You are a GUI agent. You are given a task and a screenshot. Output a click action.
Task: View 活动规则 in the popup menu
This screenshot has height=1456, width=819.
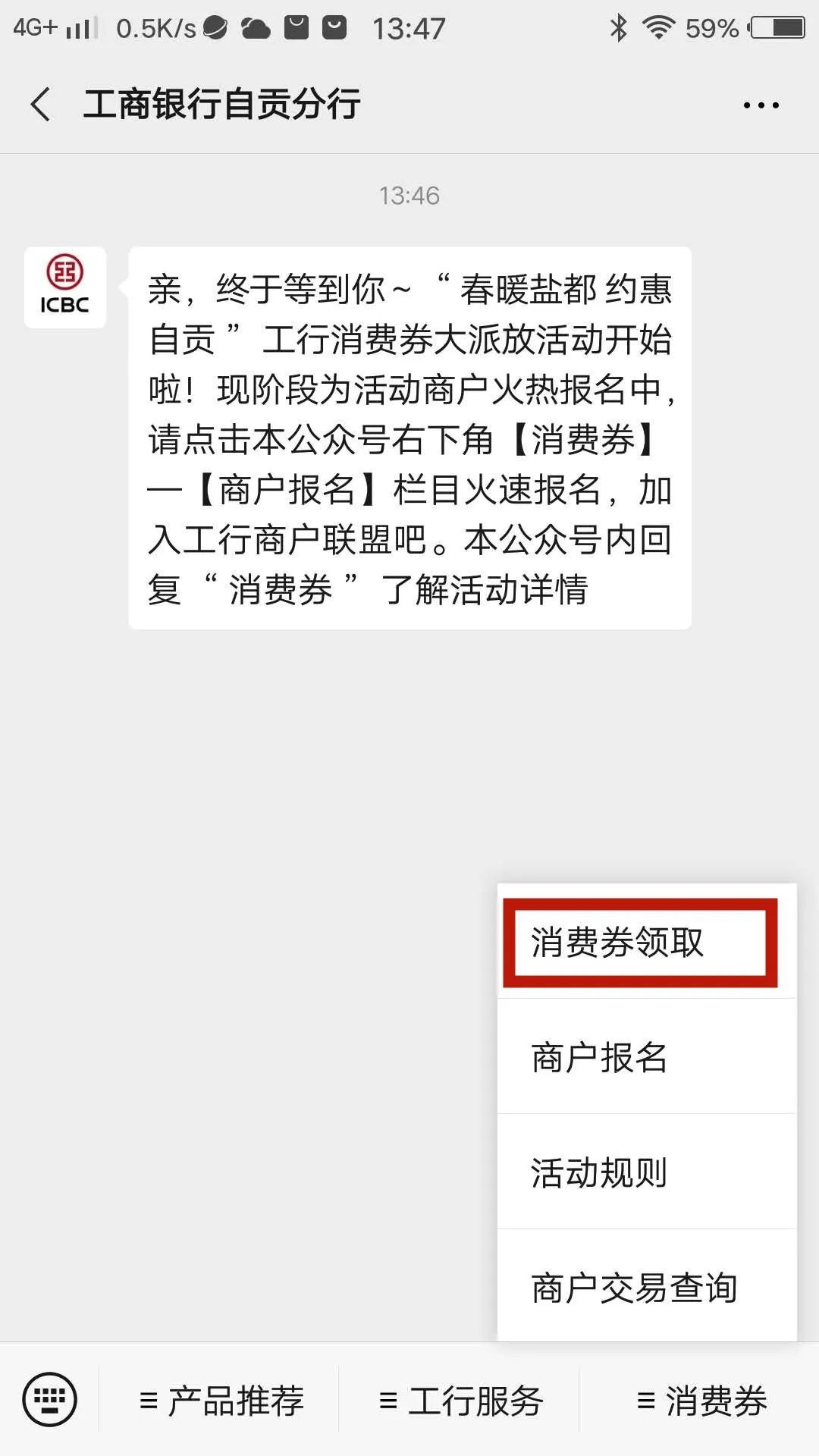[x=646, y=1172]
